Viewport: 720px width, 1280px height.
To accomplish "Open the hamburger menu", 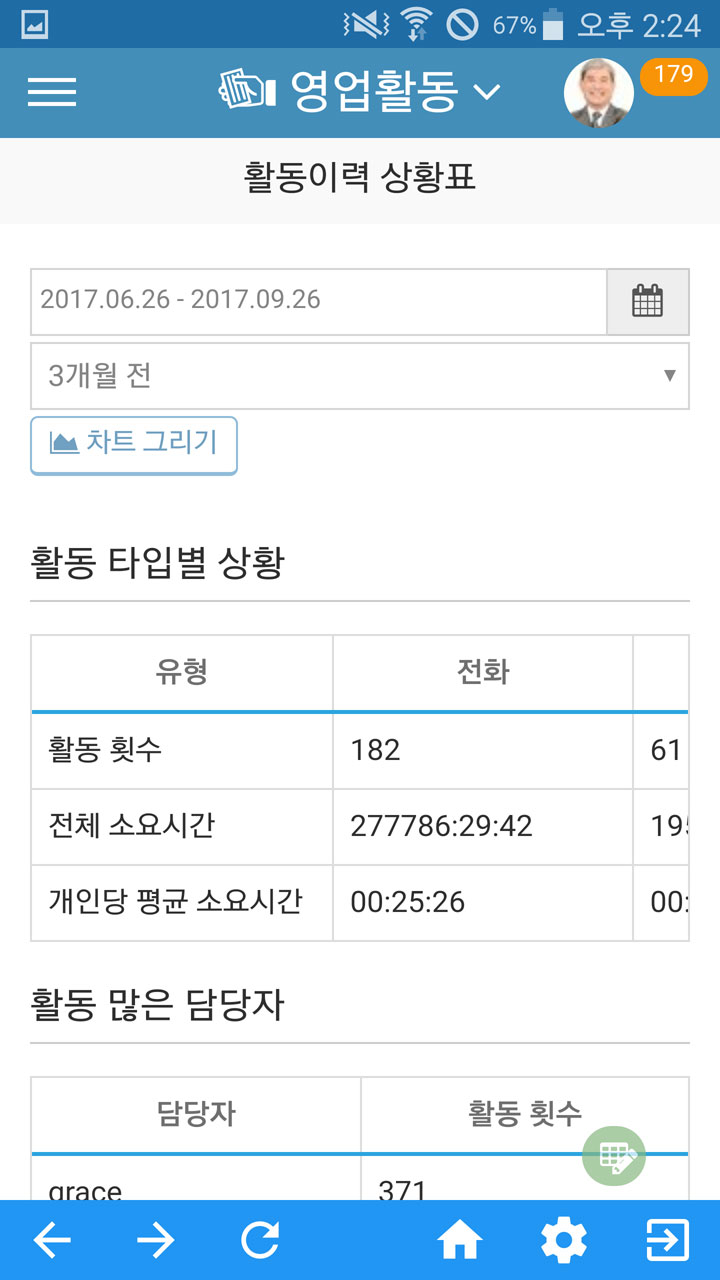I will point(52,92).
